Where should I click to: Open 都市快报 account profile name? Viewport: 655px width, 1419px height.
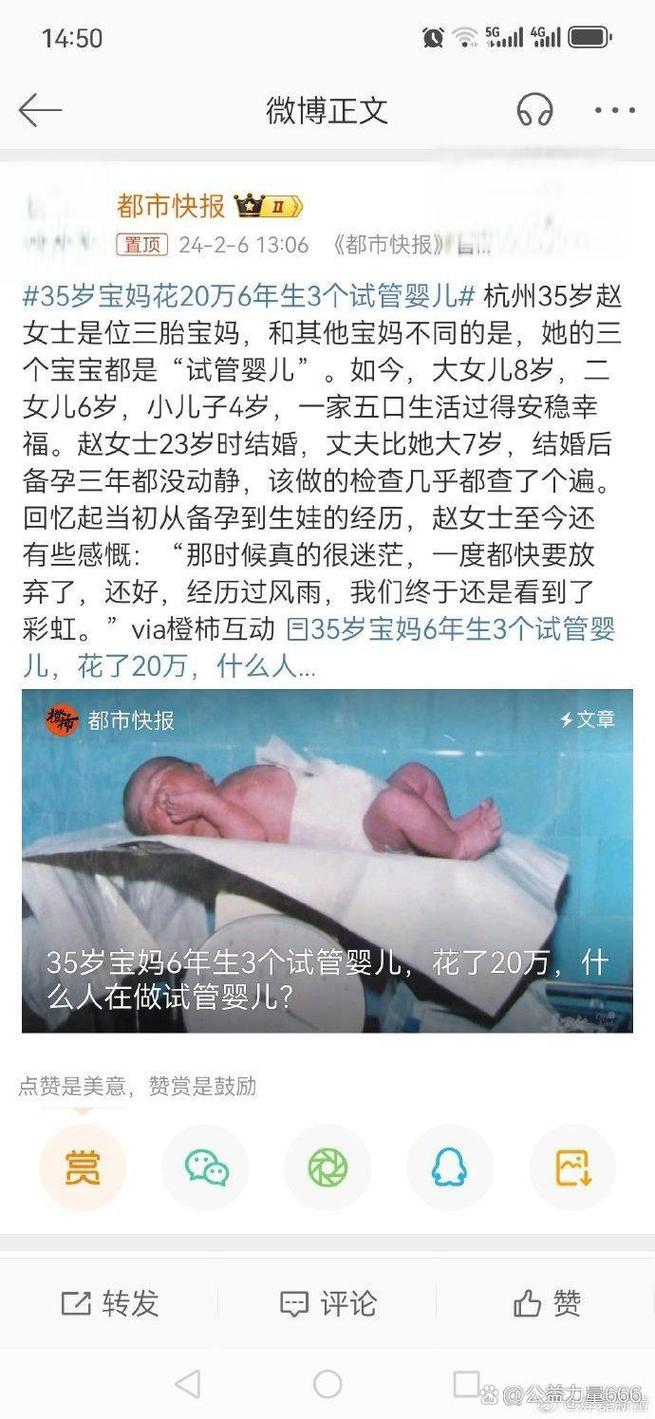coord(170,207)
